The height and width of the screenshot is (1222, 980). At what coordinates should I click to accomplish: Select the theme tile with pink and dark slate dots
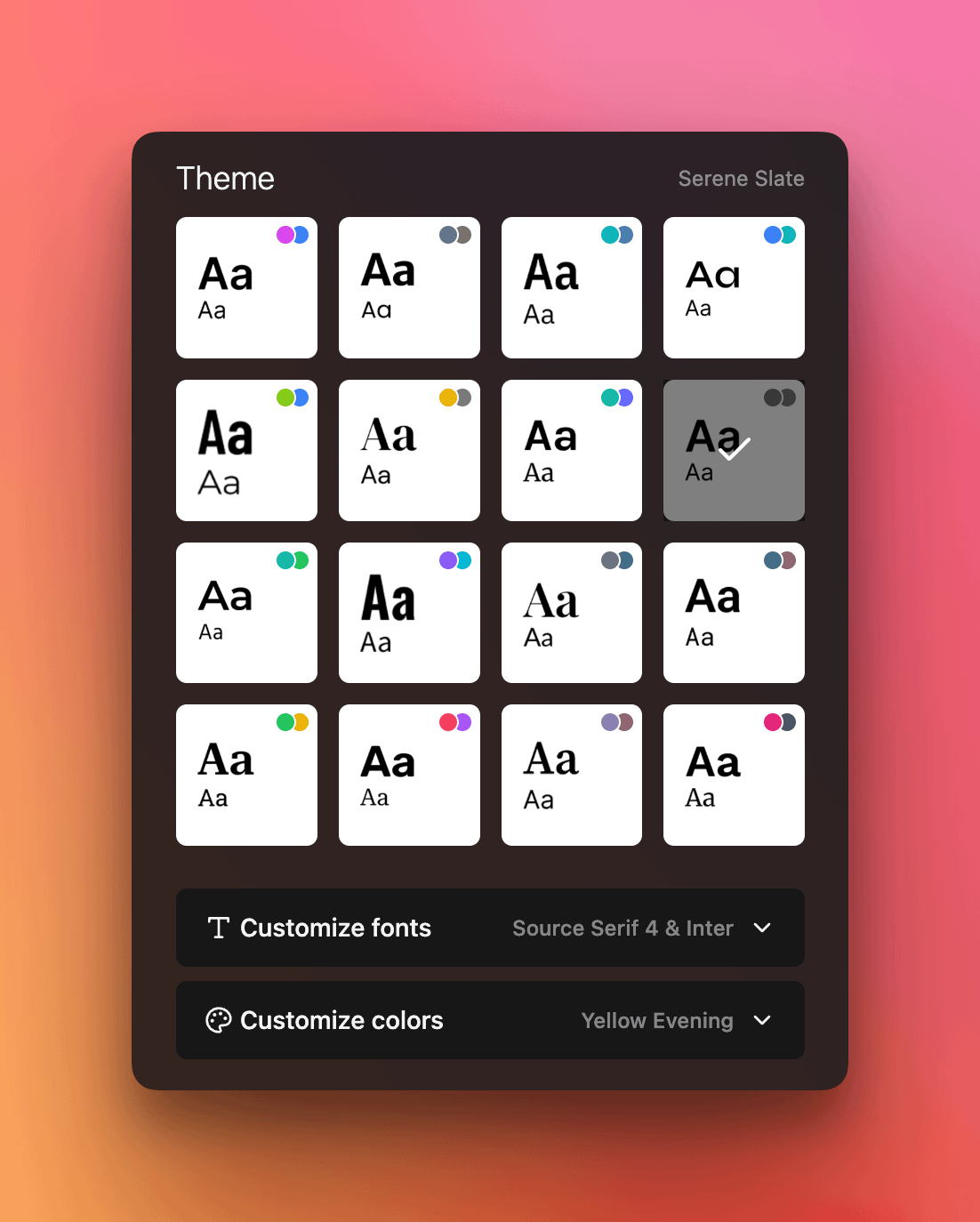point(734,775)
